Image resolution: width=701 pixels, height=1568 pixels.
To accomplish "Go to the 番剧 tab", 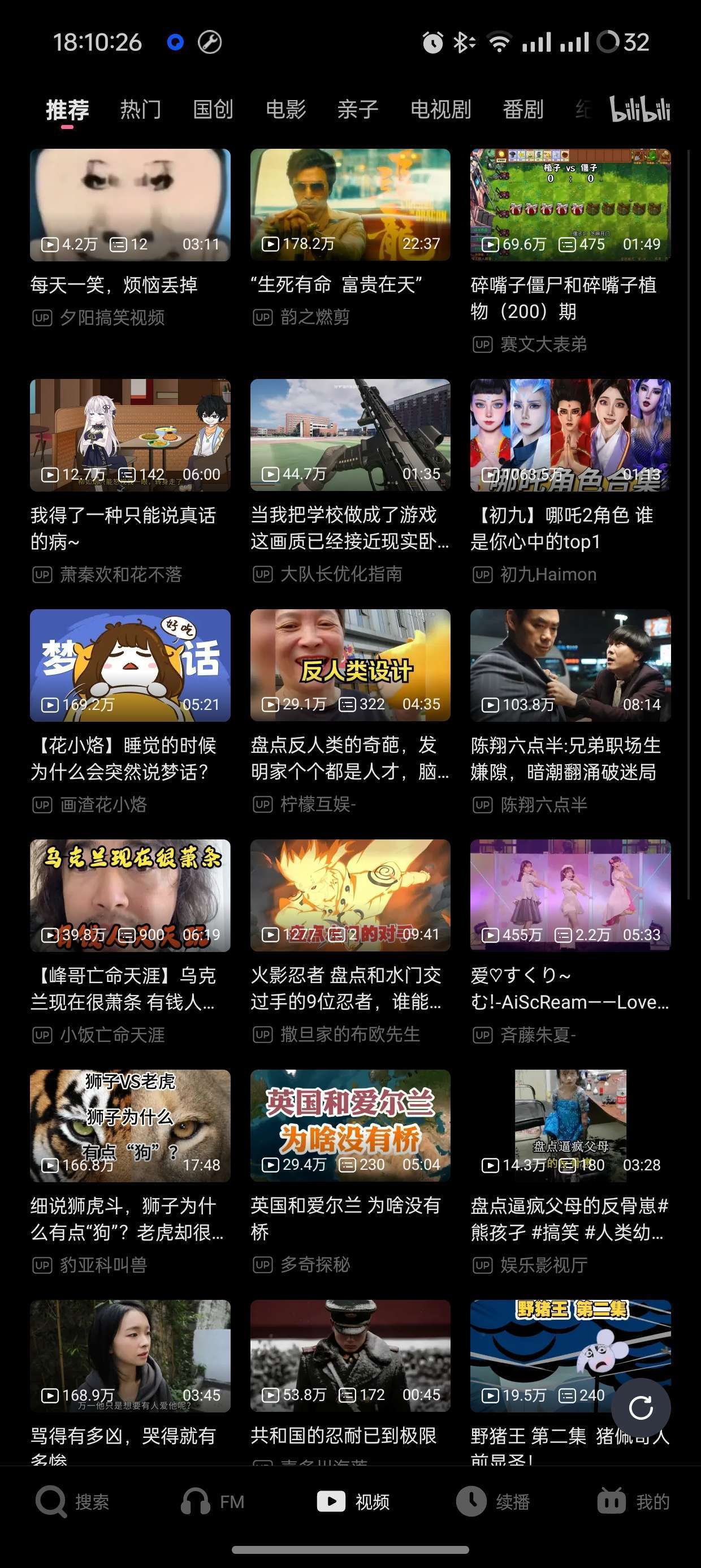I will (x=523, y=110).
